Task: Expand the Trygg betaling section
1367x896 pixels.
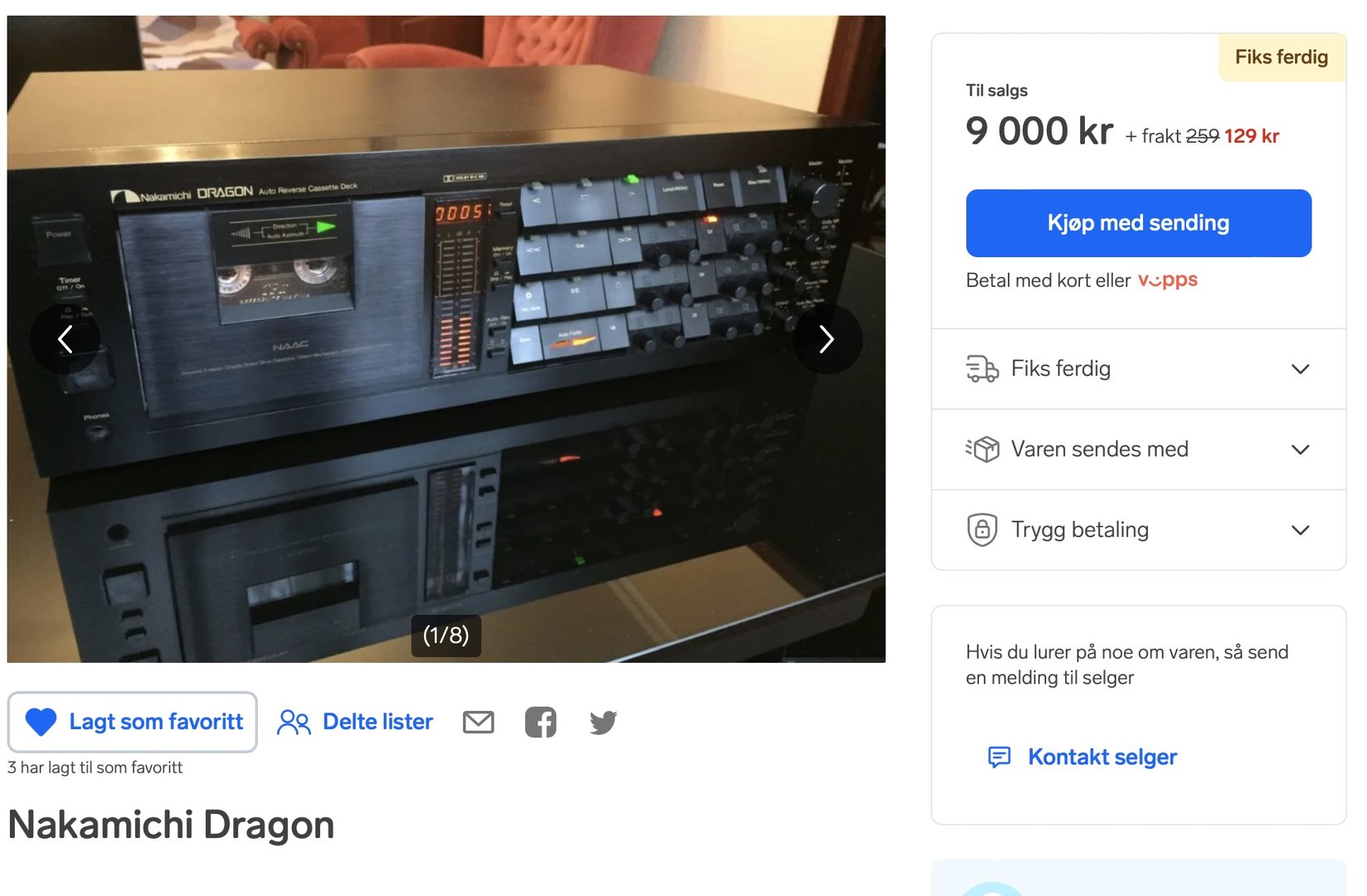Action: [x=1138, y=529]
